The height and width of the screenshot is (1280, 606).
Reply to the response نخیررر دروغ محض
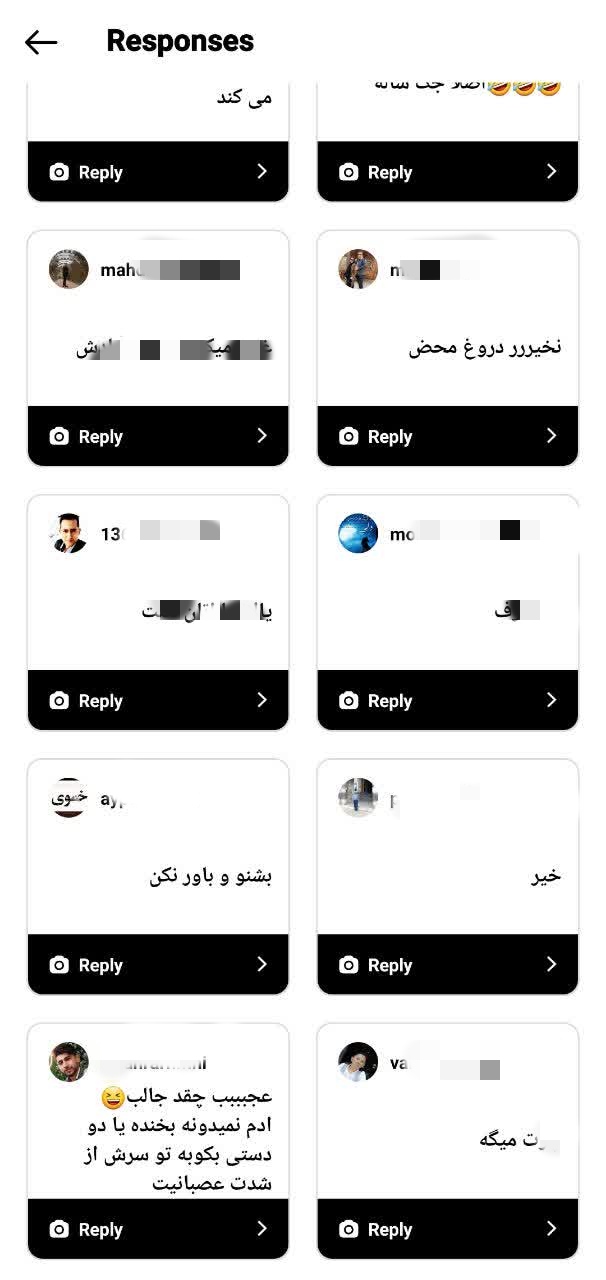(447, 436)
